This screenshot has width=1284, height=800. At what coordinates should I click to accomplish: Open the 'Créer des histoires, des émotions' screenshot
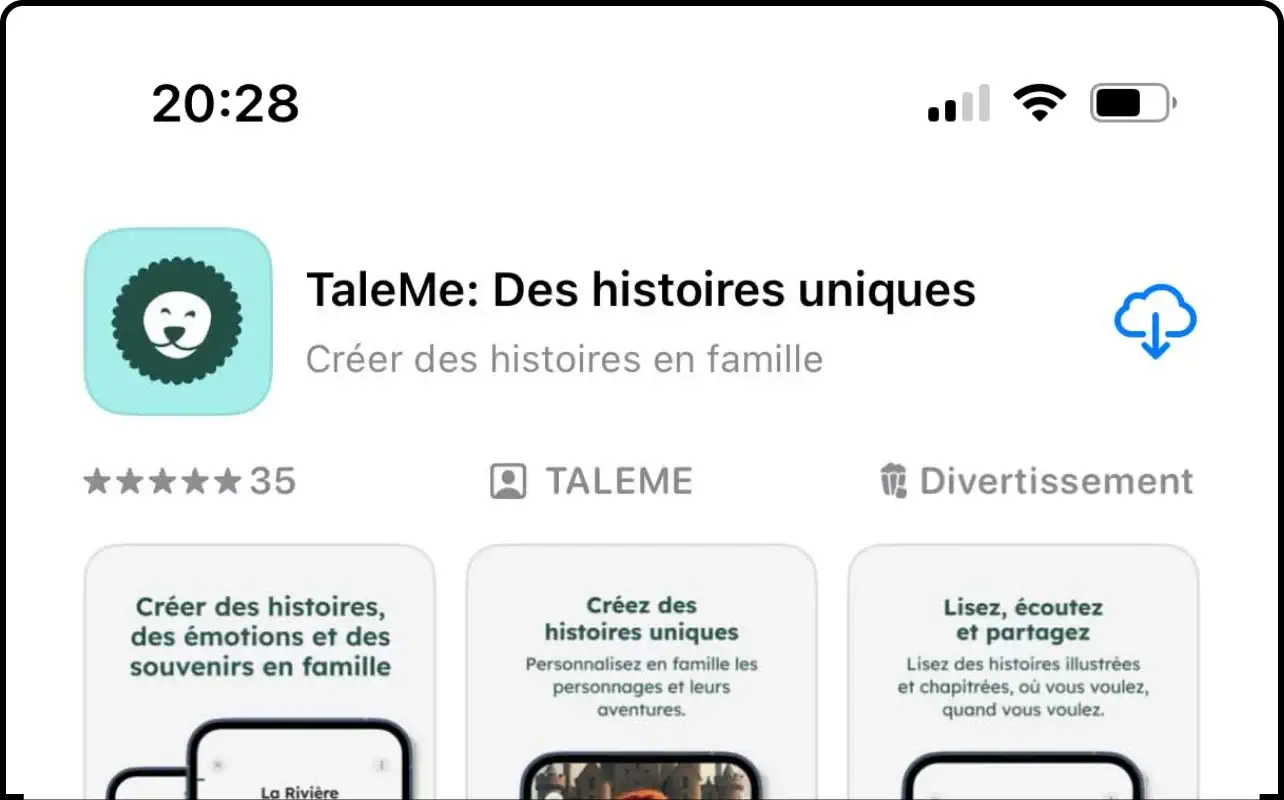(x=260, y=670)
